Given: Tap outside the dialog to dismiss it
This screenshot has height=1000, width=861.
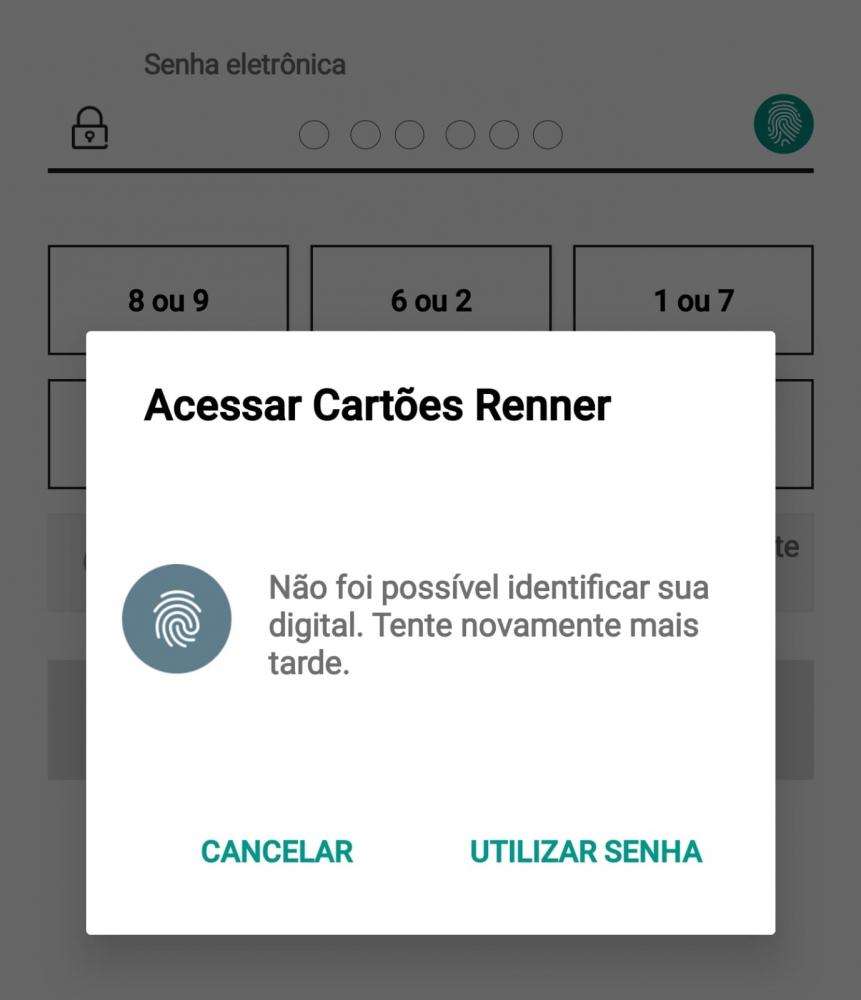Looking at the screenshot, I should click(430, 970).
